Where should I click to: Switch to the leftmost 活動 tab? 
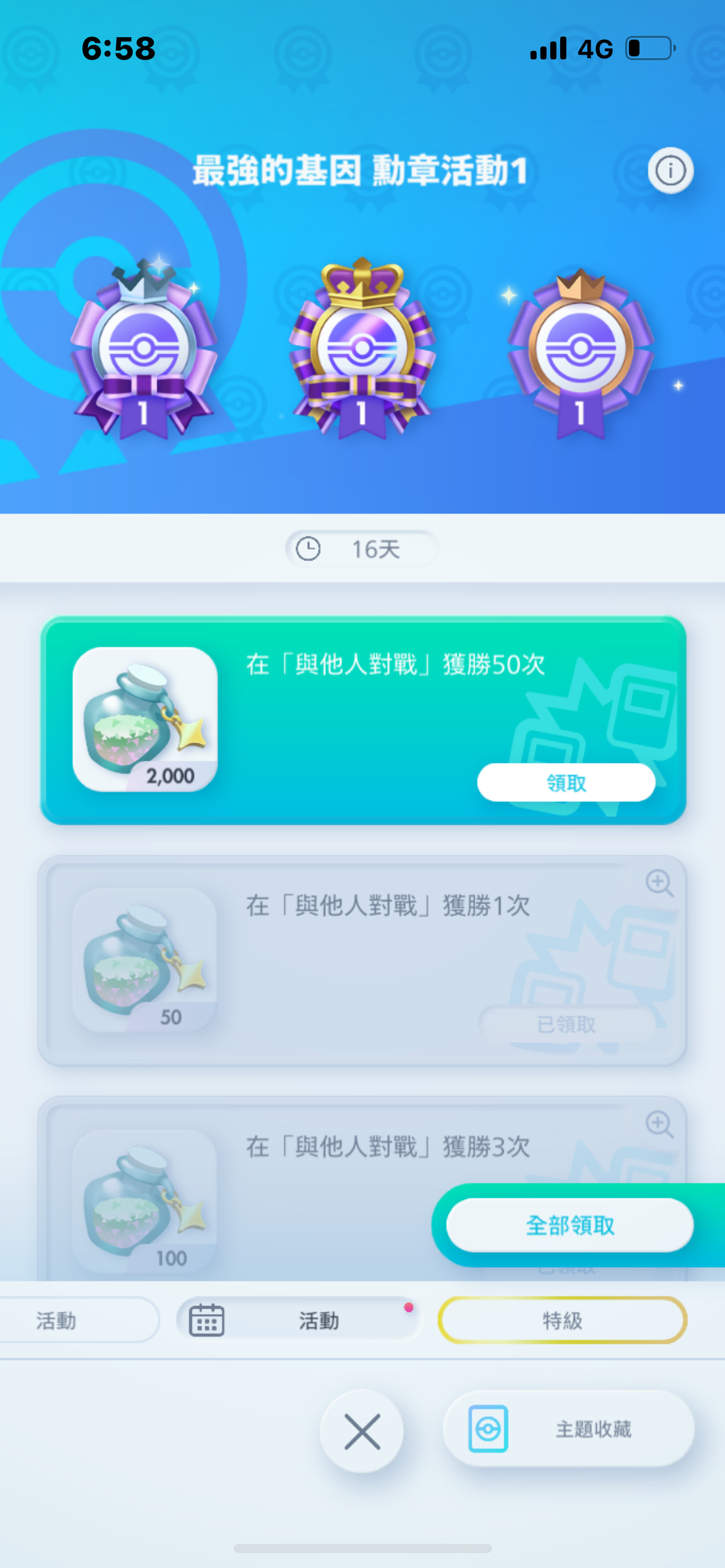[x=68, y=1321]
